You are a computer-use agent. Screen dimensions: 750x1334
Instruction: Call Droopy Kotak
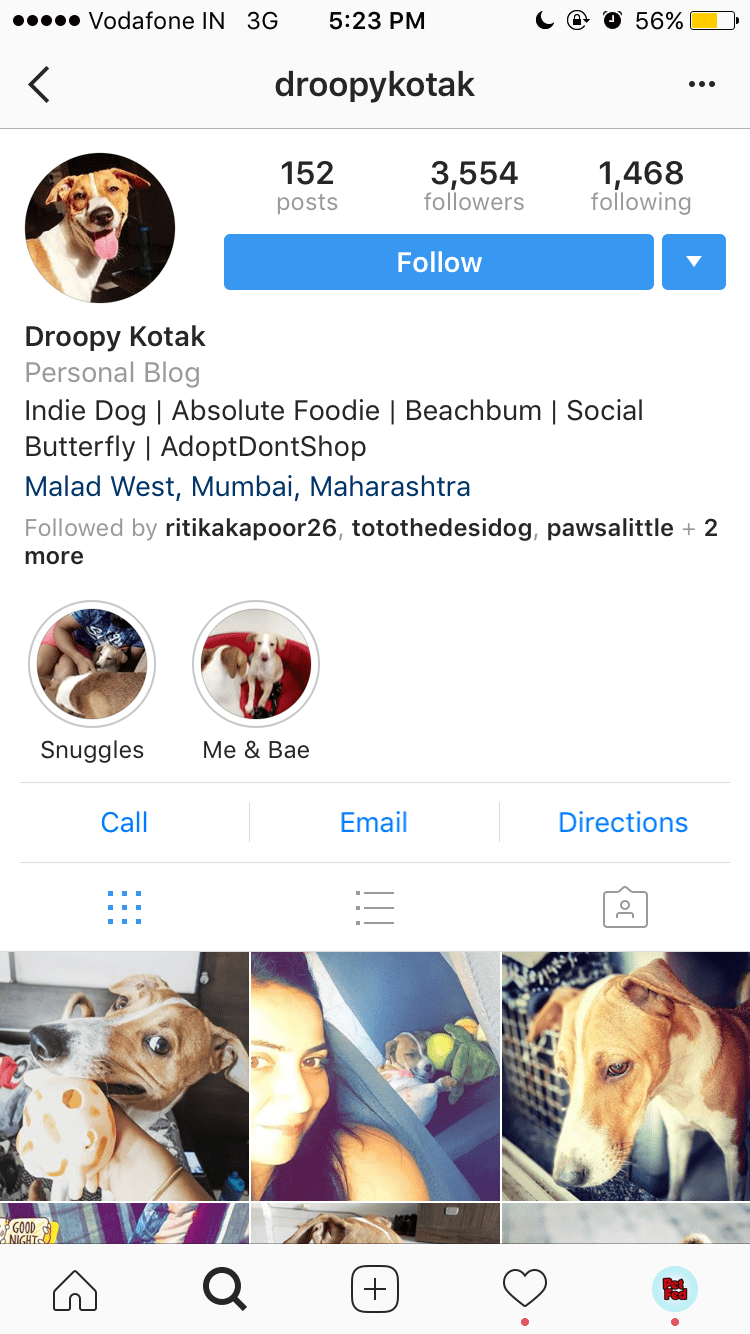click(x=124, y=822)
